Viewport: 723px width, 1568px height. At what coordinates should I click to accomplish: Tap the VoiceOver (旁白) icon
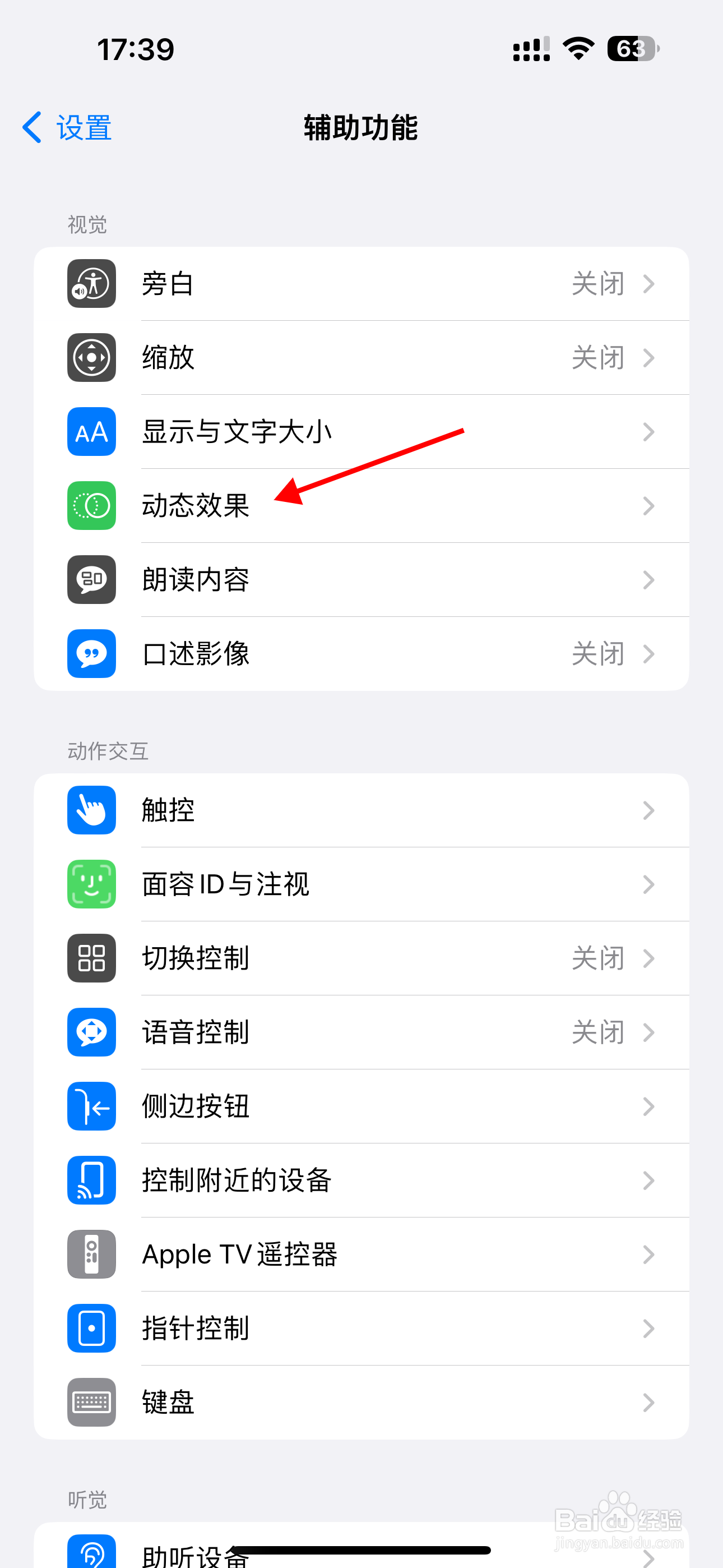[91, 284]
